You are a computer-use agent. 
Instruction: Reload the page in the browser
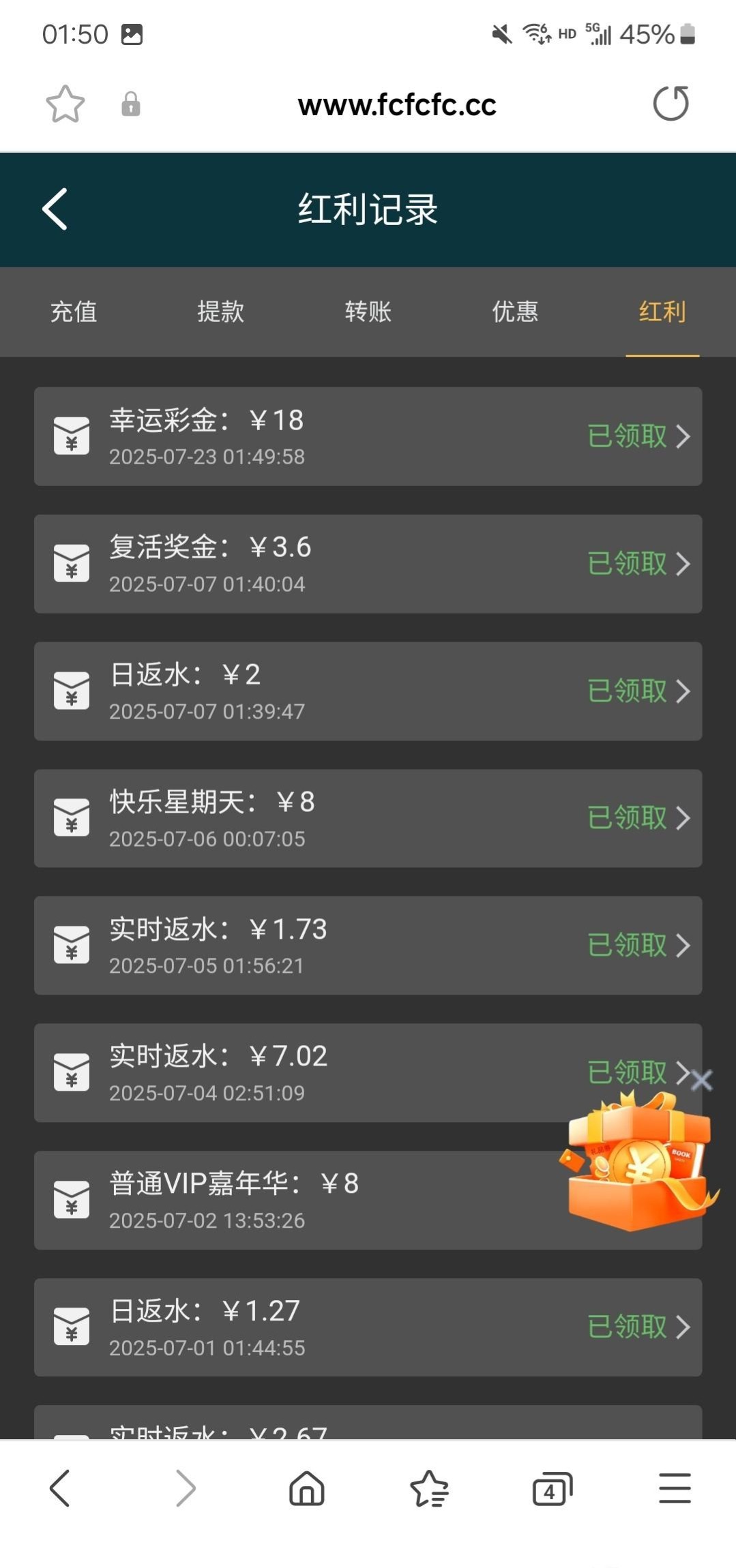pos(671,104)
